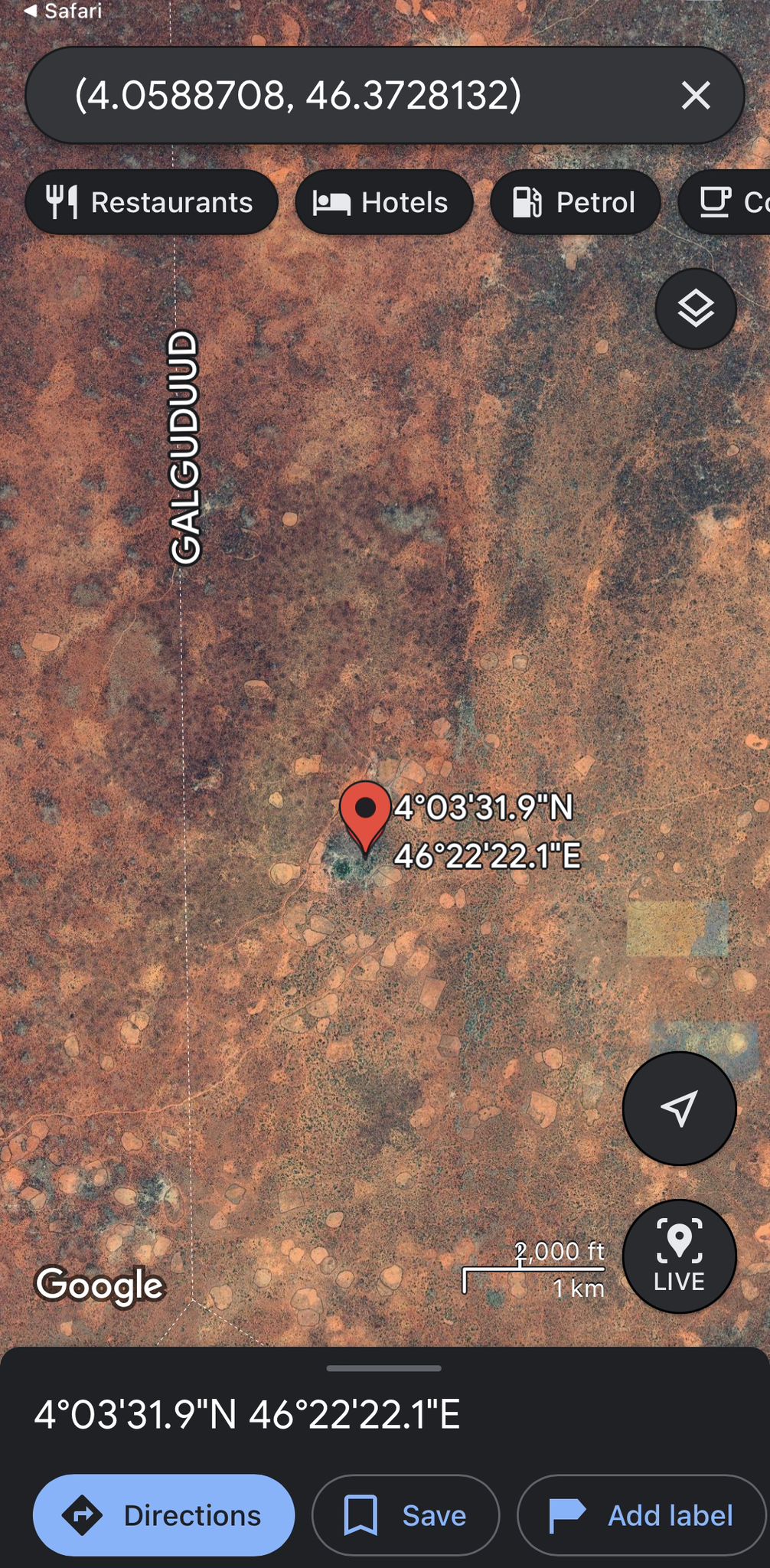
Task: Select the Restaurants chip
Action: click(x=151, y=203)
